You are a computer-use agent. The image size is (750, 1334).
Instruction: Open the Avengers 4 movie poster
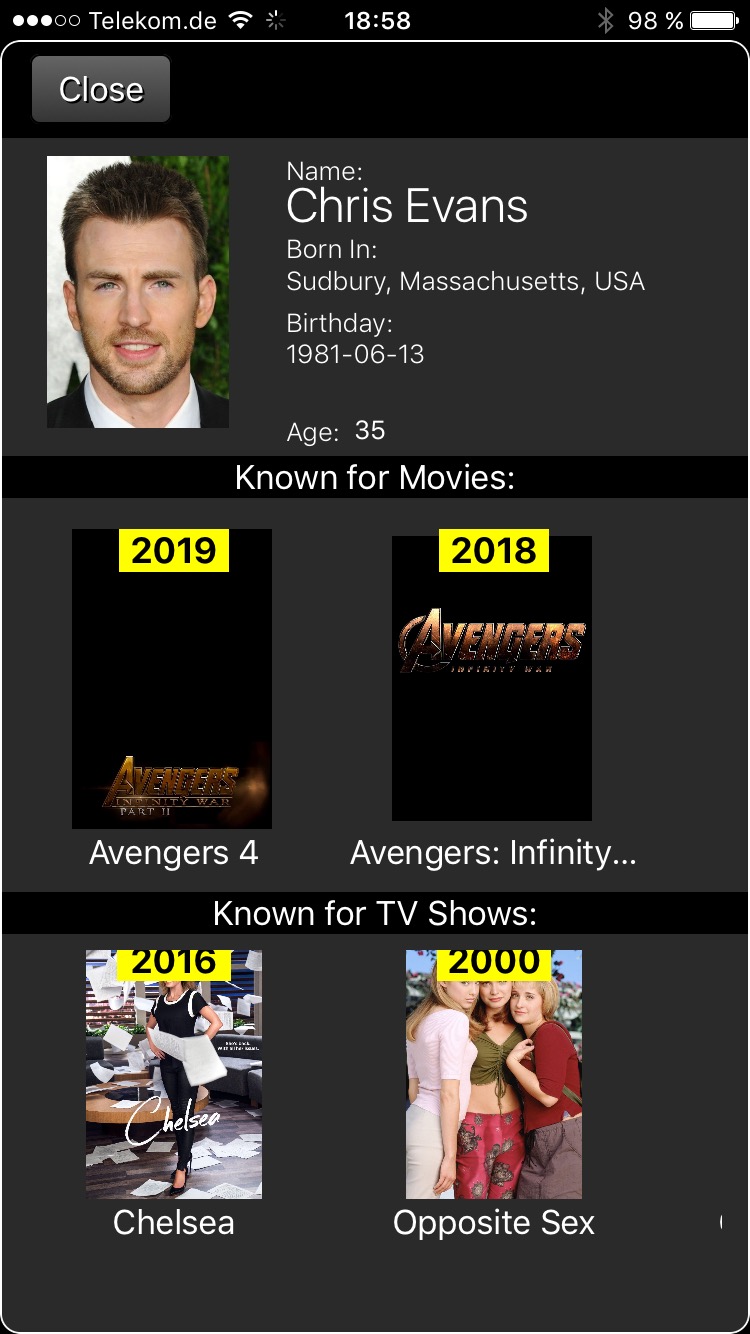[172, 679]
